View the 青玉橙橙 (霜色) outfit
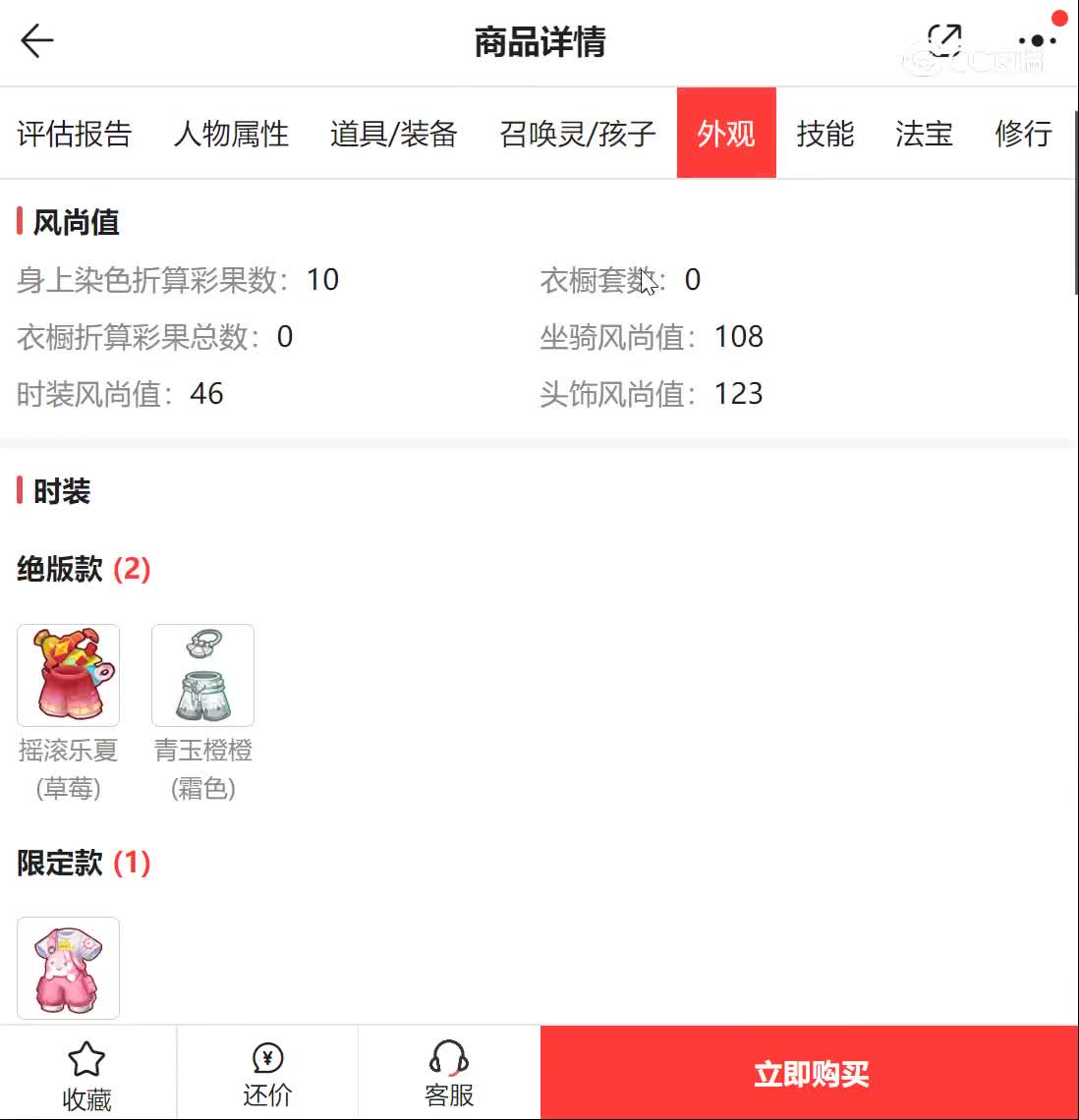This screenshot has height=1120, width=1079. click(203, 676)
